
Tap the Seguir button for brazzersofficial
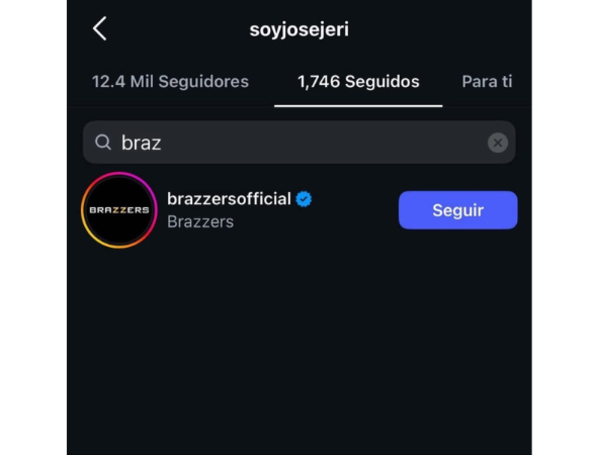(x=457, y=210)
